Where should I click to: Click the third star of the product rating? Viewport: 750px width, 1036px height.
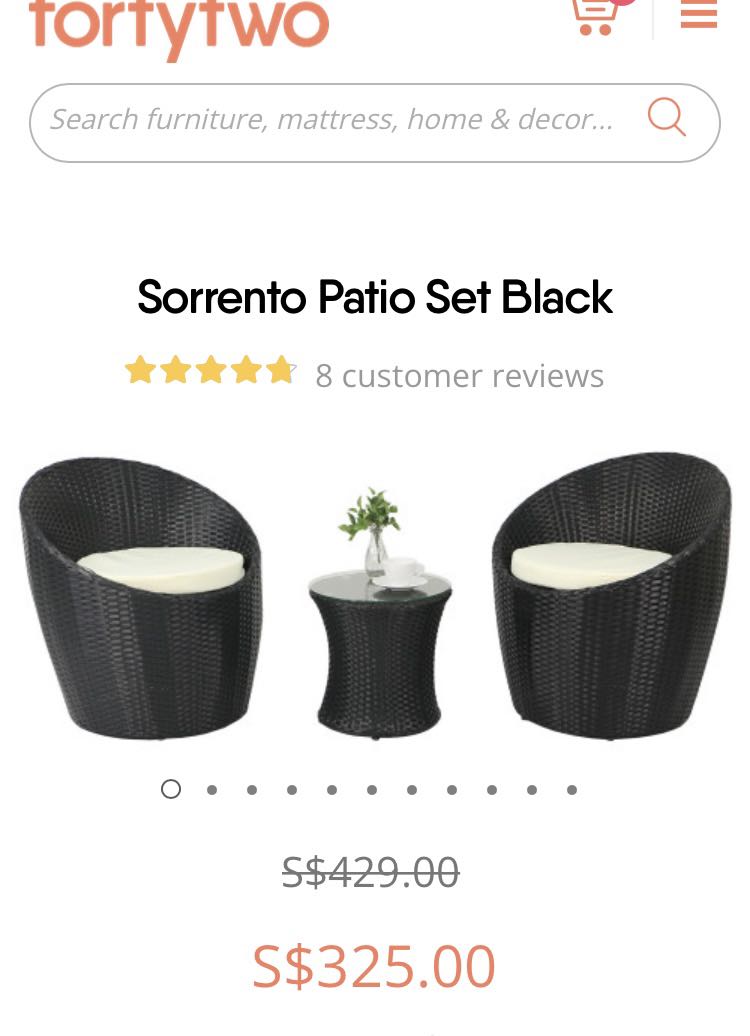coord(210,370)
